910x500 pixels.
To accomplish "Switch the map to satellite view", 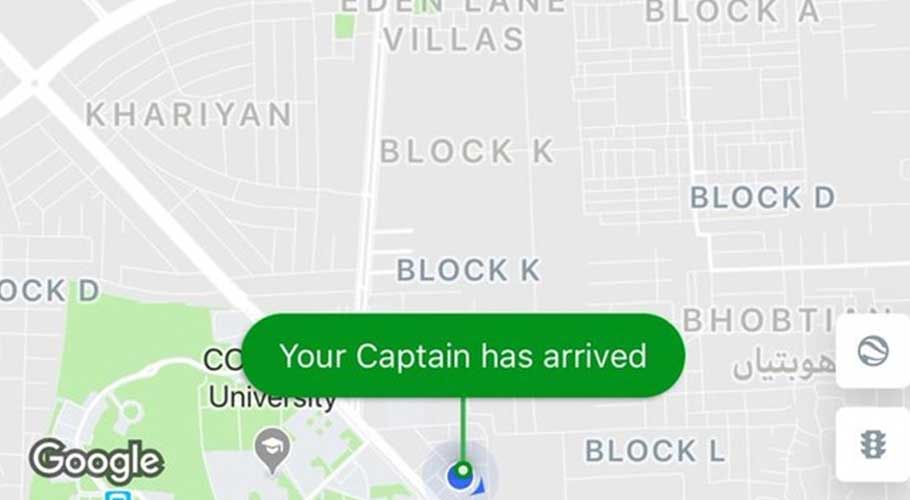I will [x=873, y=352].
